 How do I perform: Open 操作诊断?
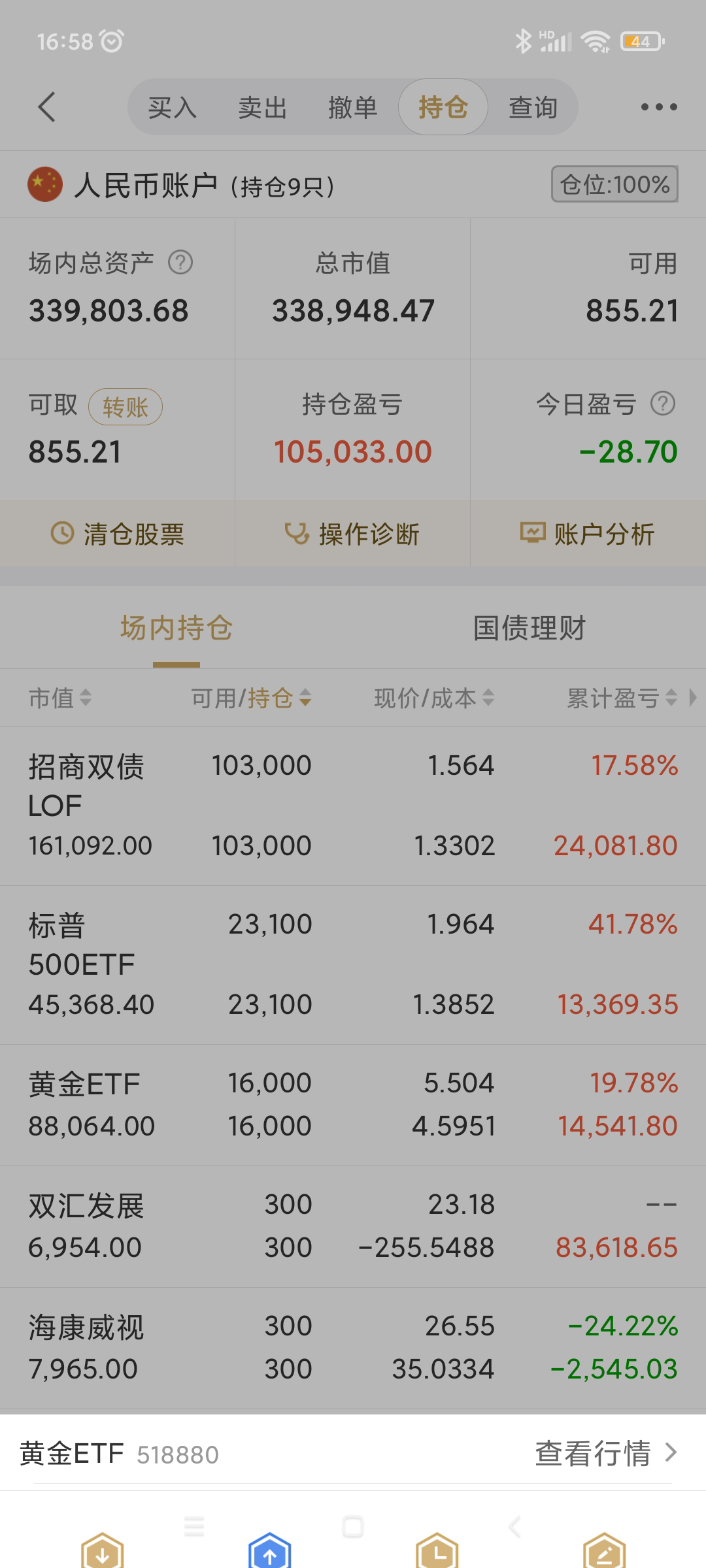(x=352, y=534)
